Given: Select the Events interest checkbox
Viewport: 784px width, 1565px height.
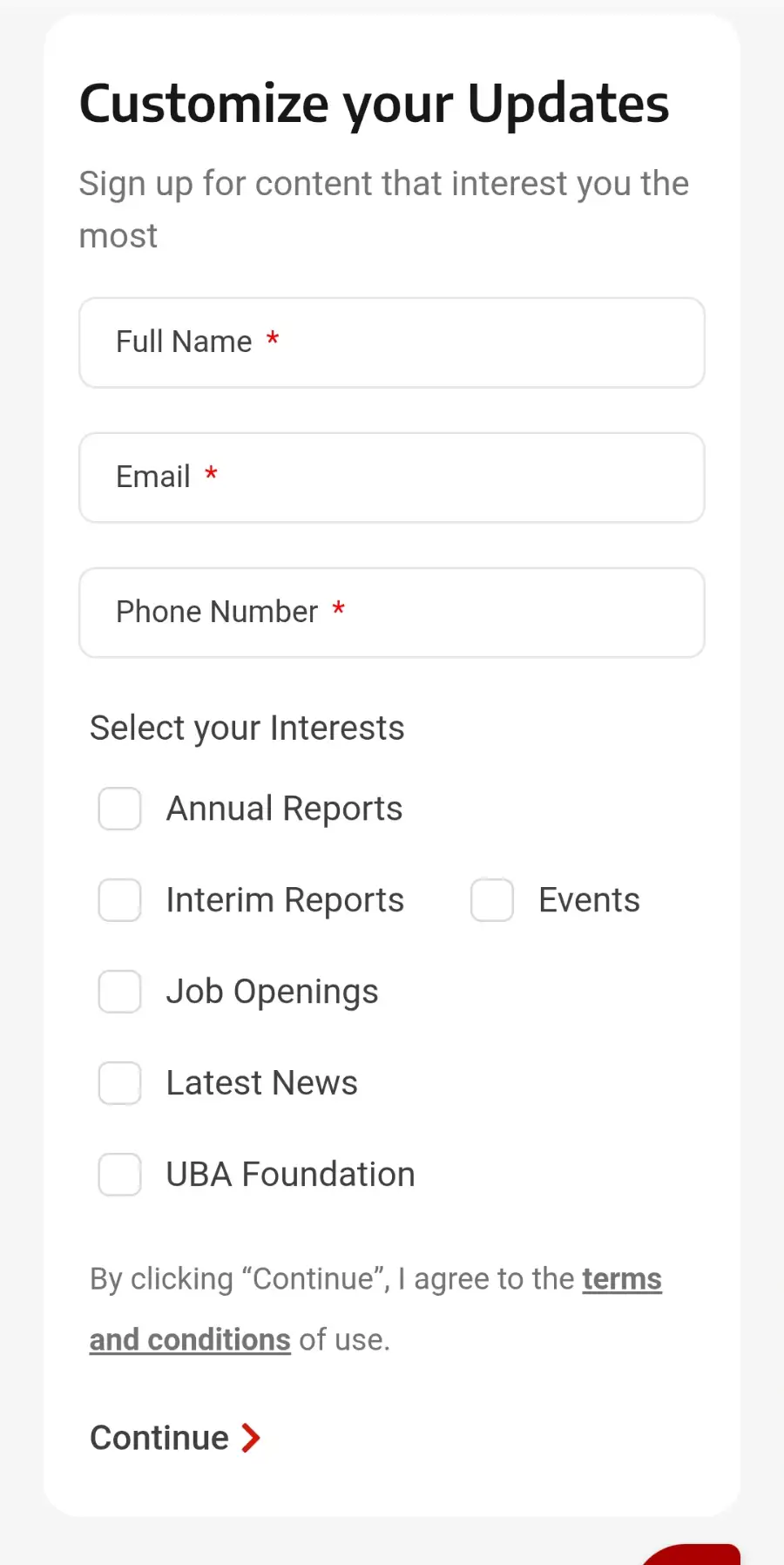Looking at the screenshot, I should 492,900.
